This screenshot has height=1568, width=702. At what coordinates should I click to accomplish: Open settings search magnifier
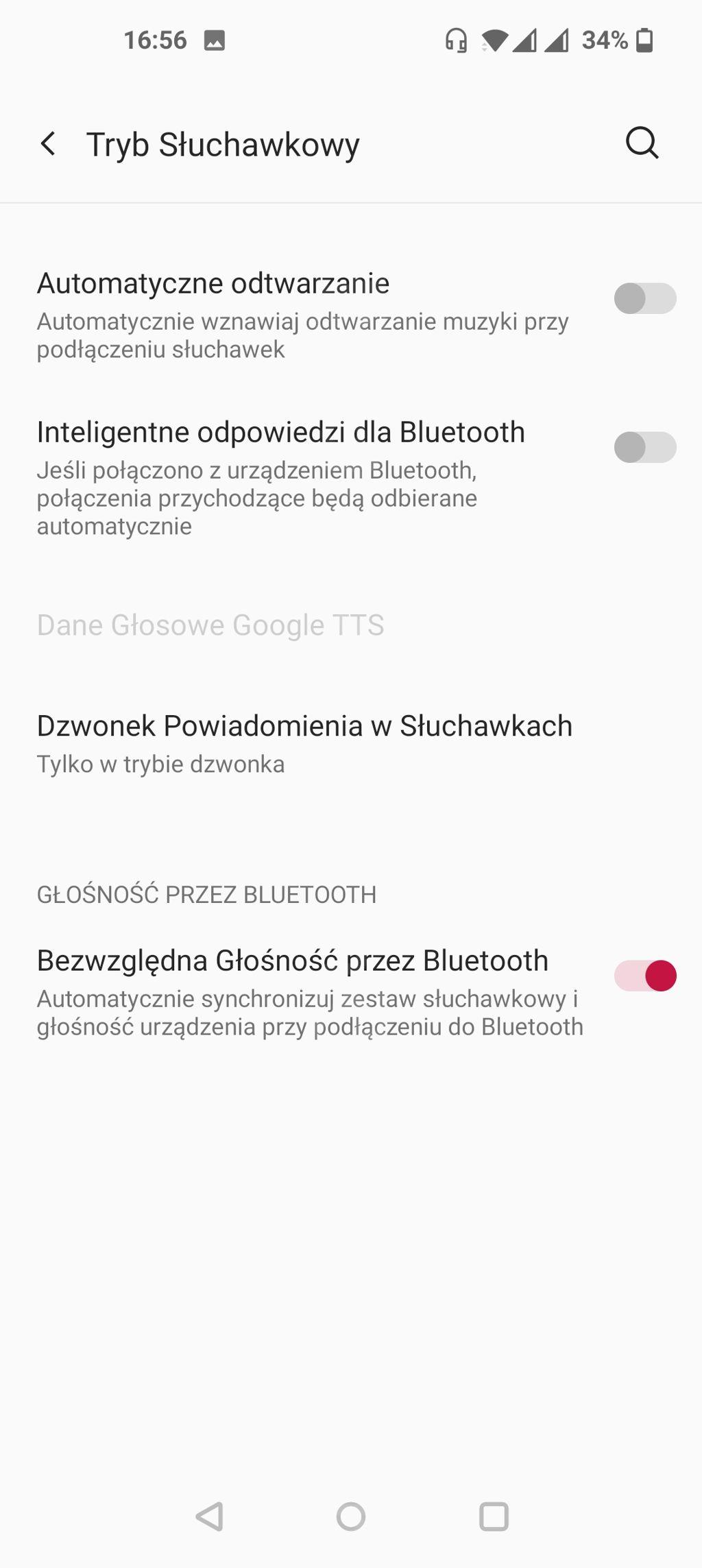click(642, 143)
